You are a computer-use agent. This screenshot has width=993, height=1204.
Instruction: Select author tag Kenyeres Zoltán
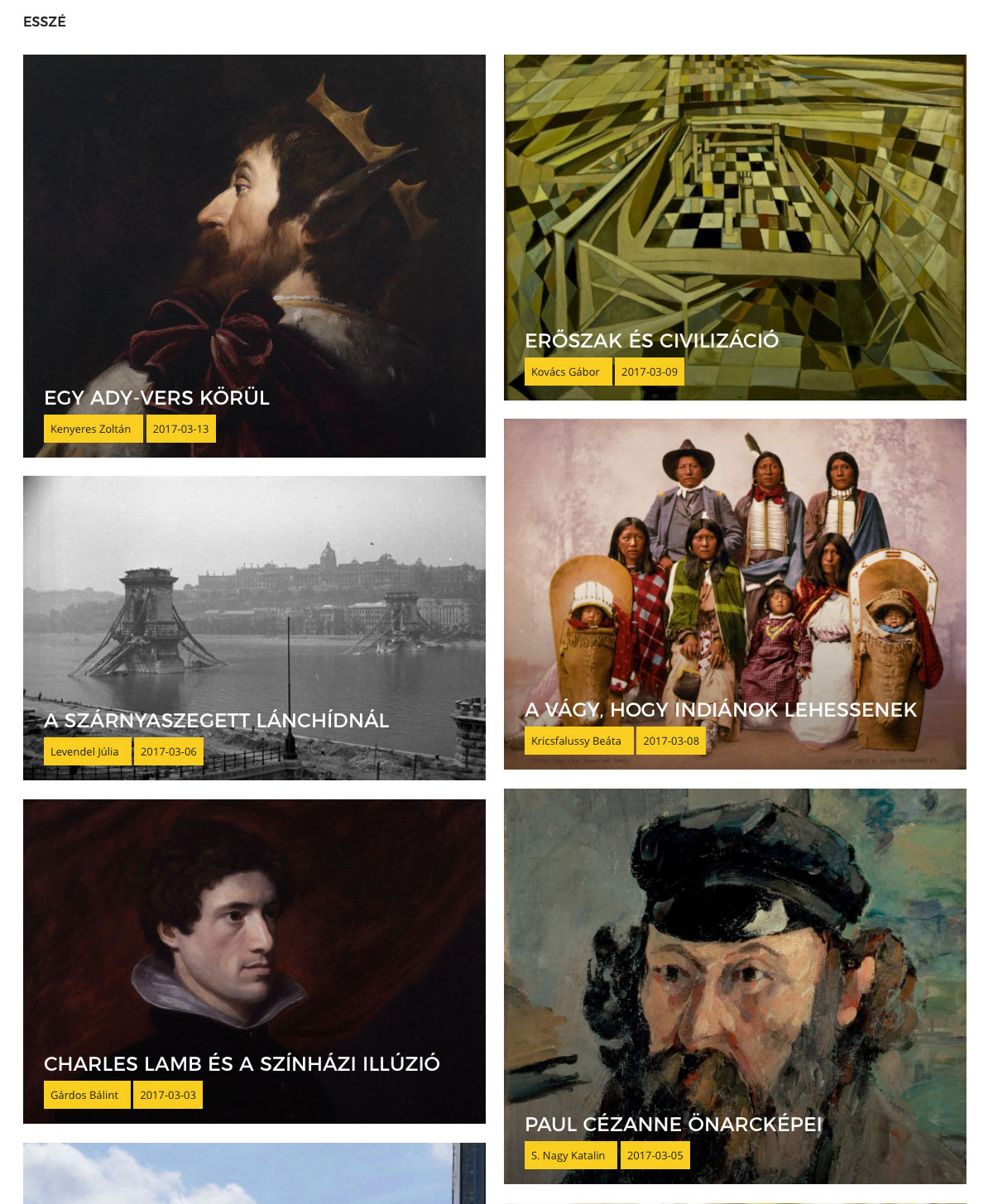click(x=91, y=429)
